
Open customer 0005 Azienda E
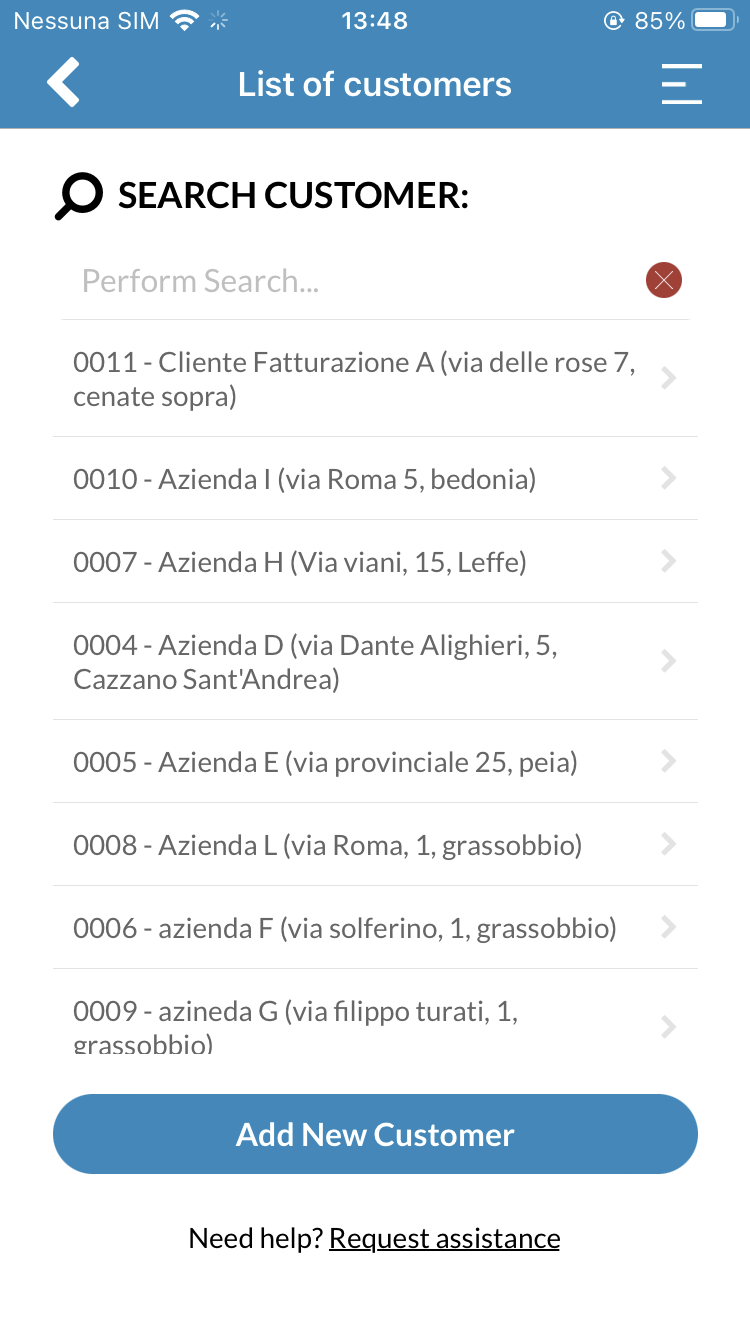coord(375,762)
